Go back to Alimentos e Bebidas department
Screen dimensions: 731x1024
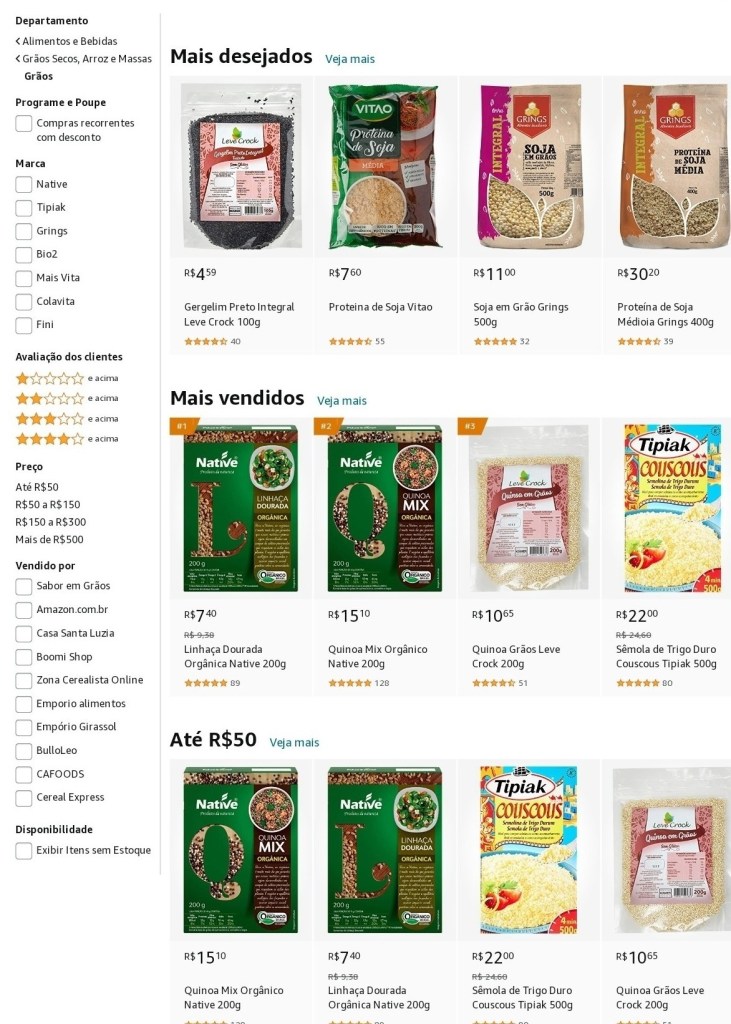(69, 41)
